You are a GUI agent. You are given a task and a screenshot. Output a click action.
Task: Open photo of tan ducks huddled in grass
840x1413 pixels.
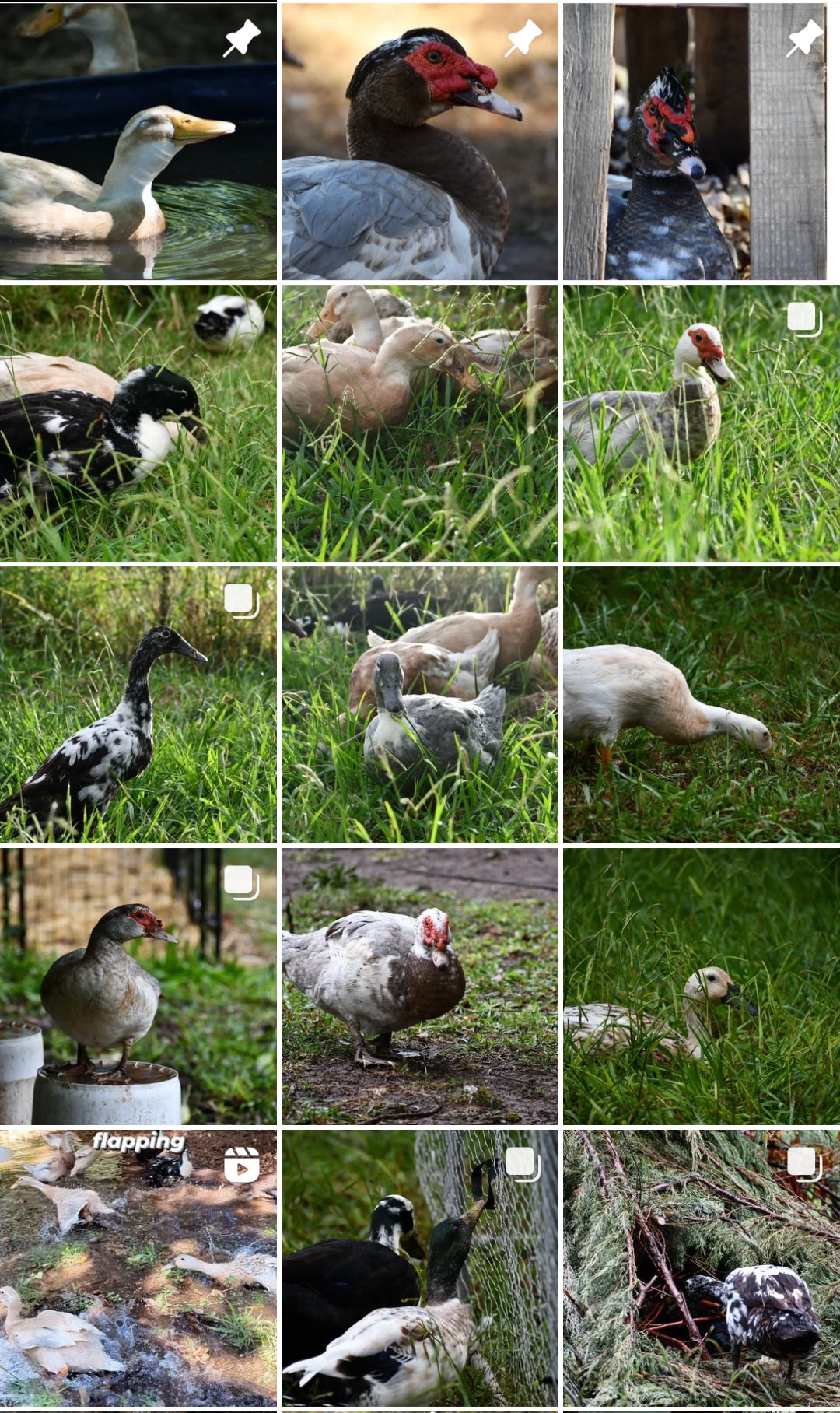[419, 423]
